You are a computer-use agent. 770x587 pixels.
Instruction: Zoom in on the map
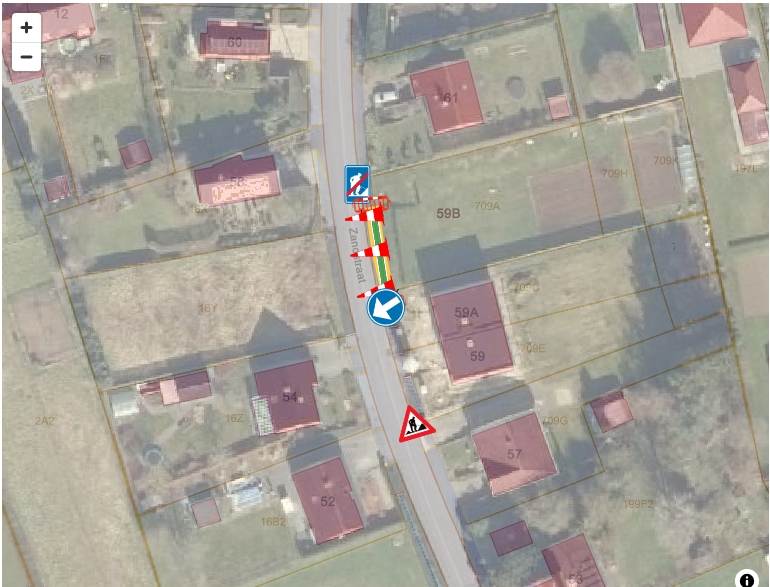coord(26,28)
